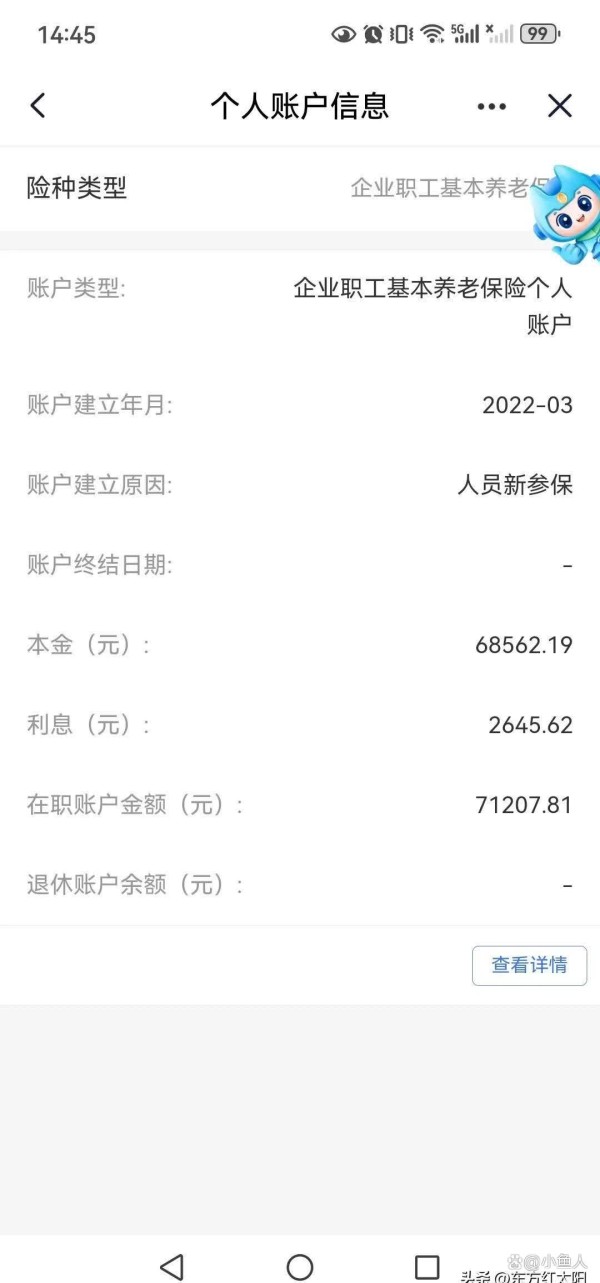Tap the system back button
This screenshot has width=600, height=1283.
click(x=172, y=1267)
